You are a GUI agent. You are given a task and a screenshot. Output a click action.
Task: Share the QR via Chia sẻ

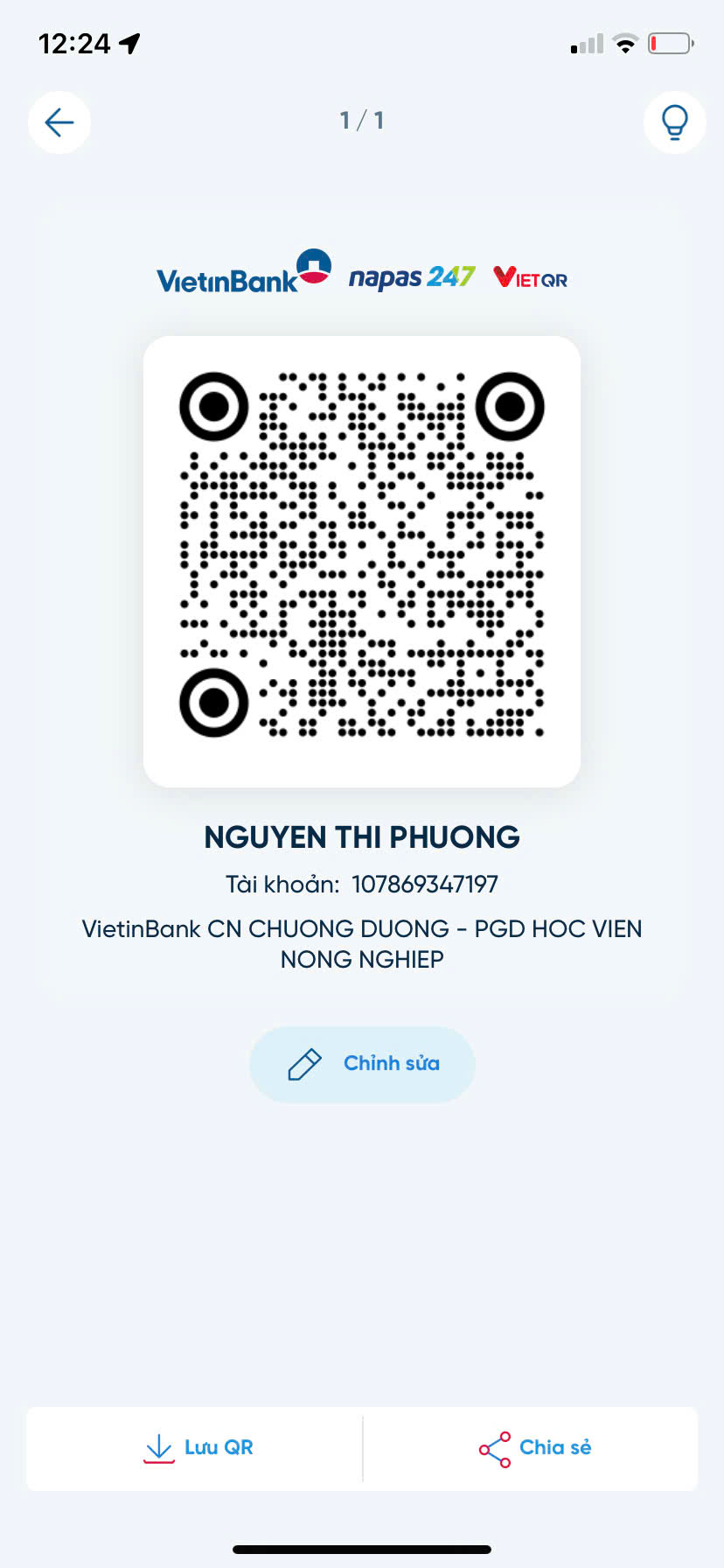530,1448
